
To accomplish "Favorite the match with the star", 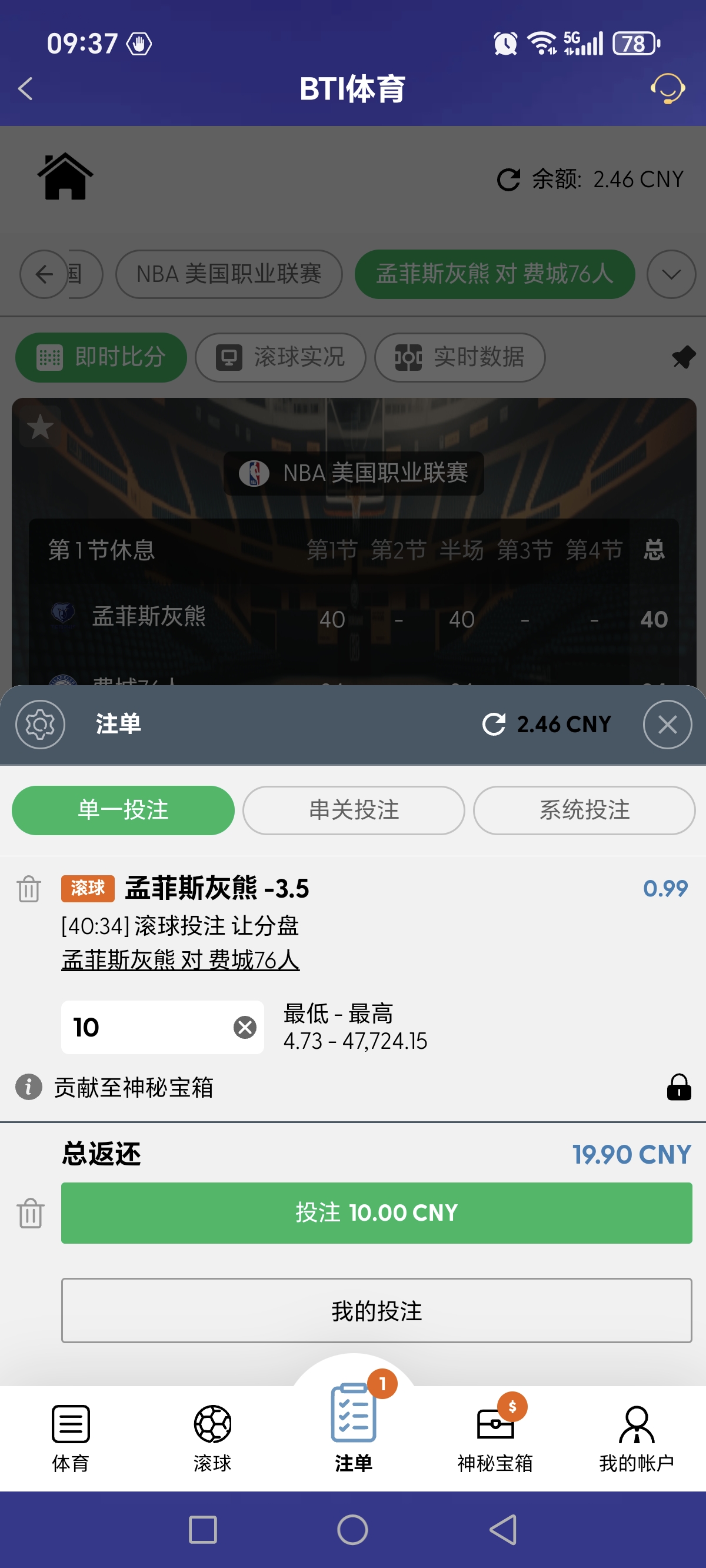I will coord(39,427).
